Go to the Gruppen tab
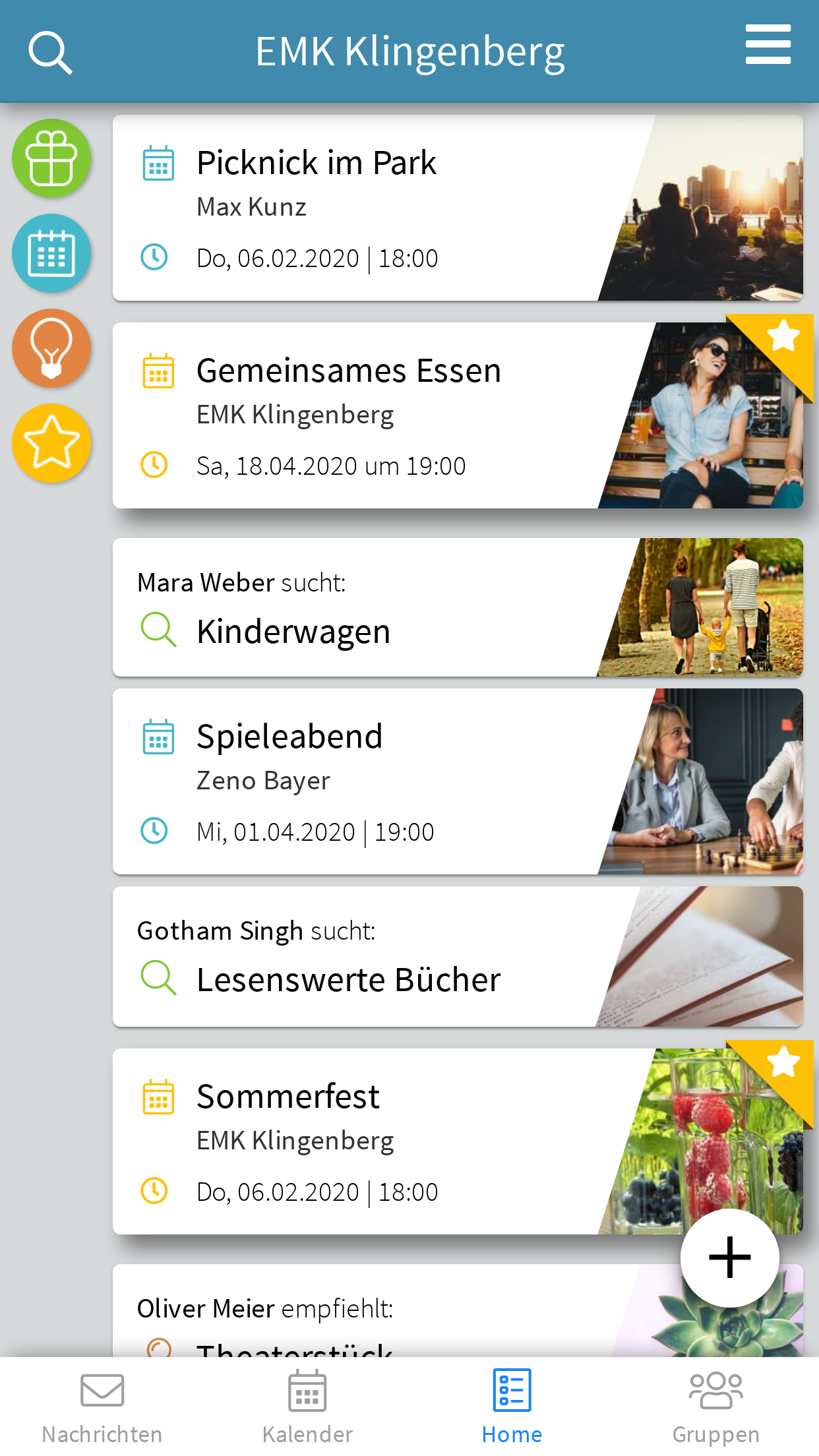The image size is (819, 1456). [x=716, y=1407]
